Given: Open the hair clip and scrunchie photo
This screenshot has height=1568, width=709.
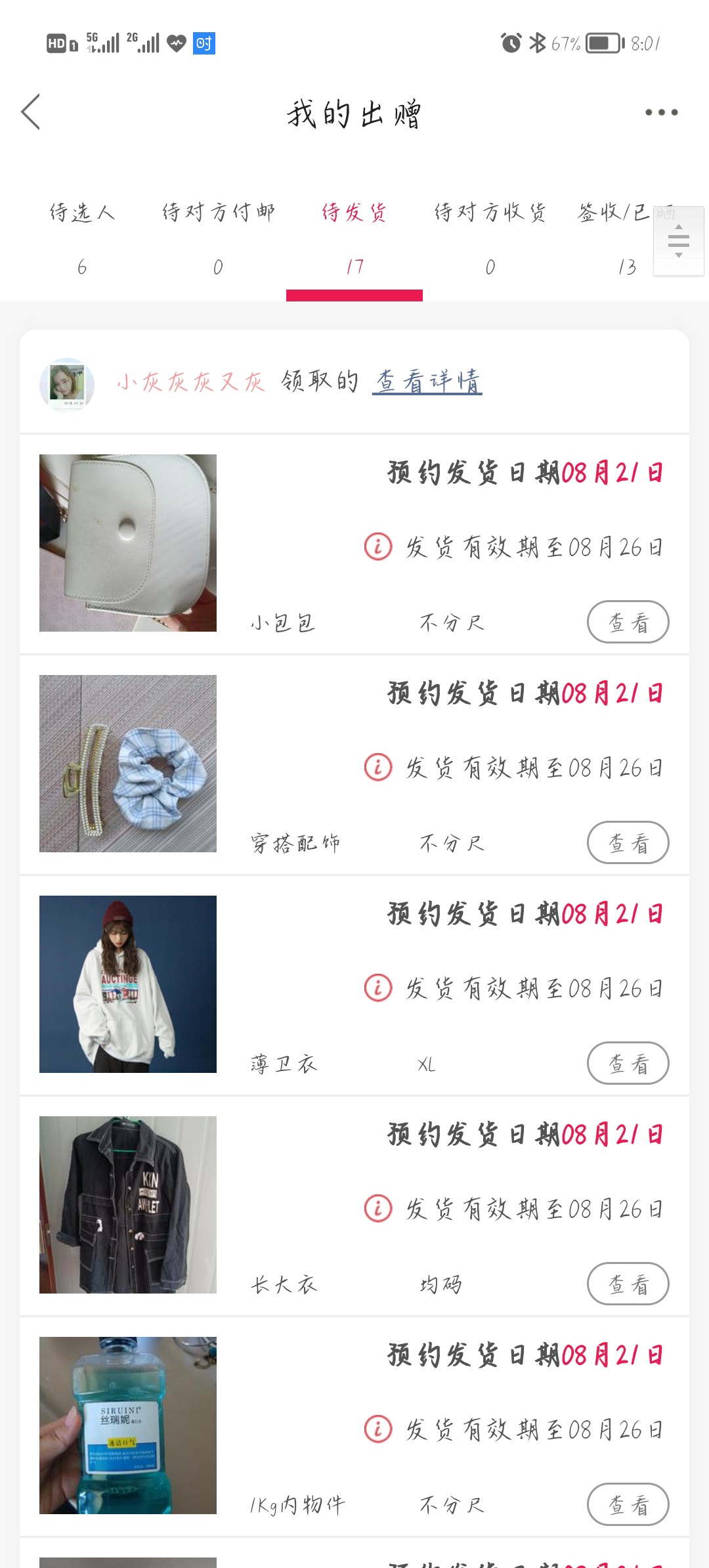Looking at the screenshot, I should pos(128,764).
